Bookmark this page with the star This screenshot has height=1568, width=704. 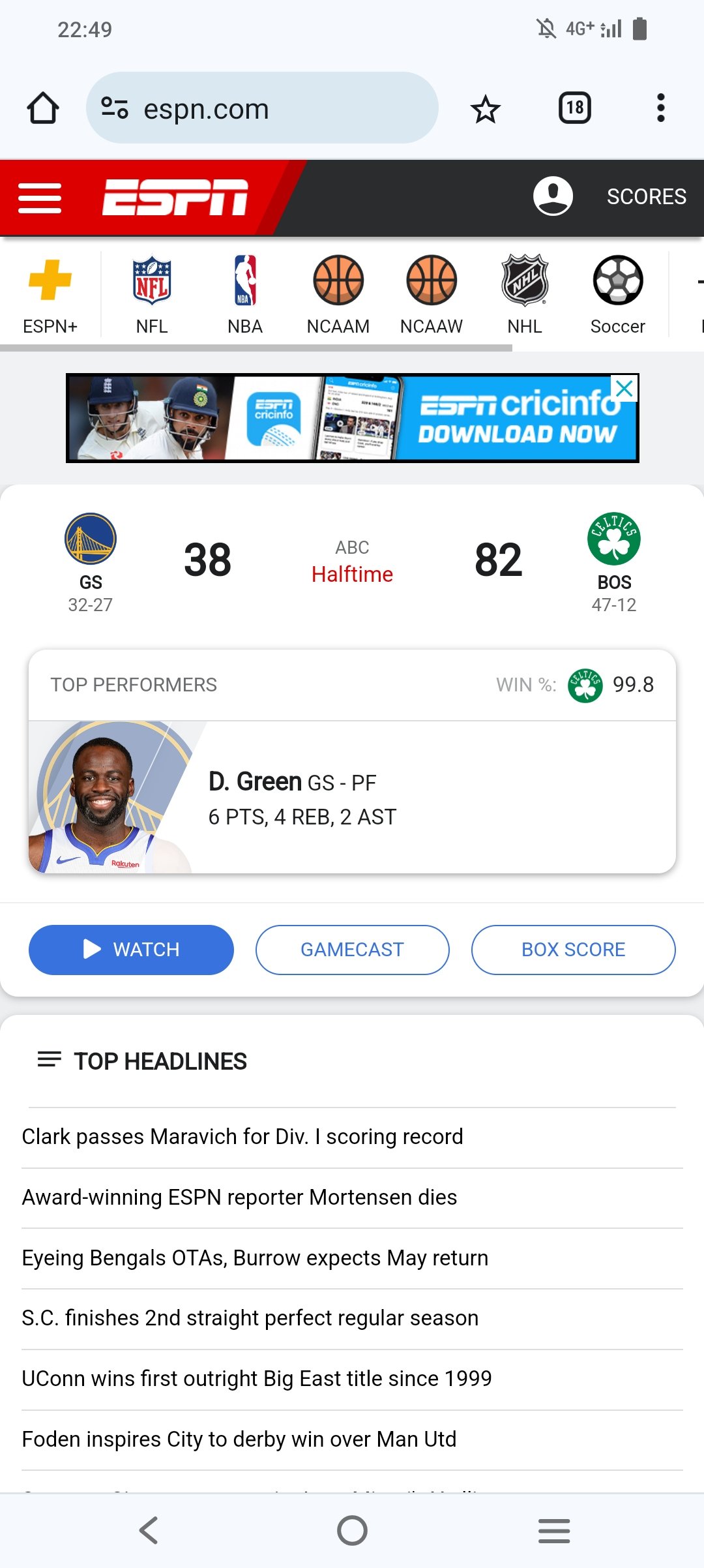coord(485,108)
